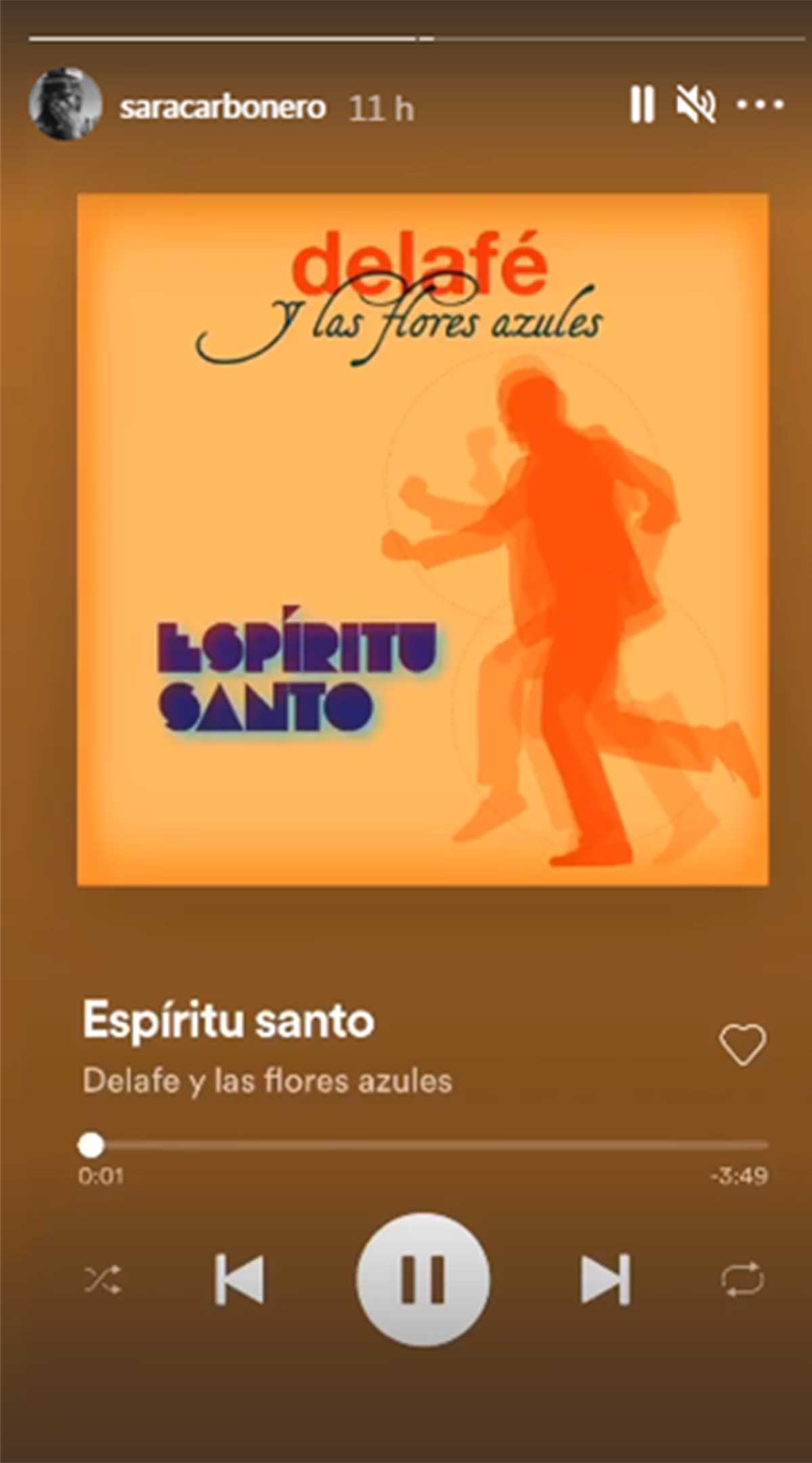Unmute the story audio
The width and height of the screenshot is (812, 1463).
point(696,105)
